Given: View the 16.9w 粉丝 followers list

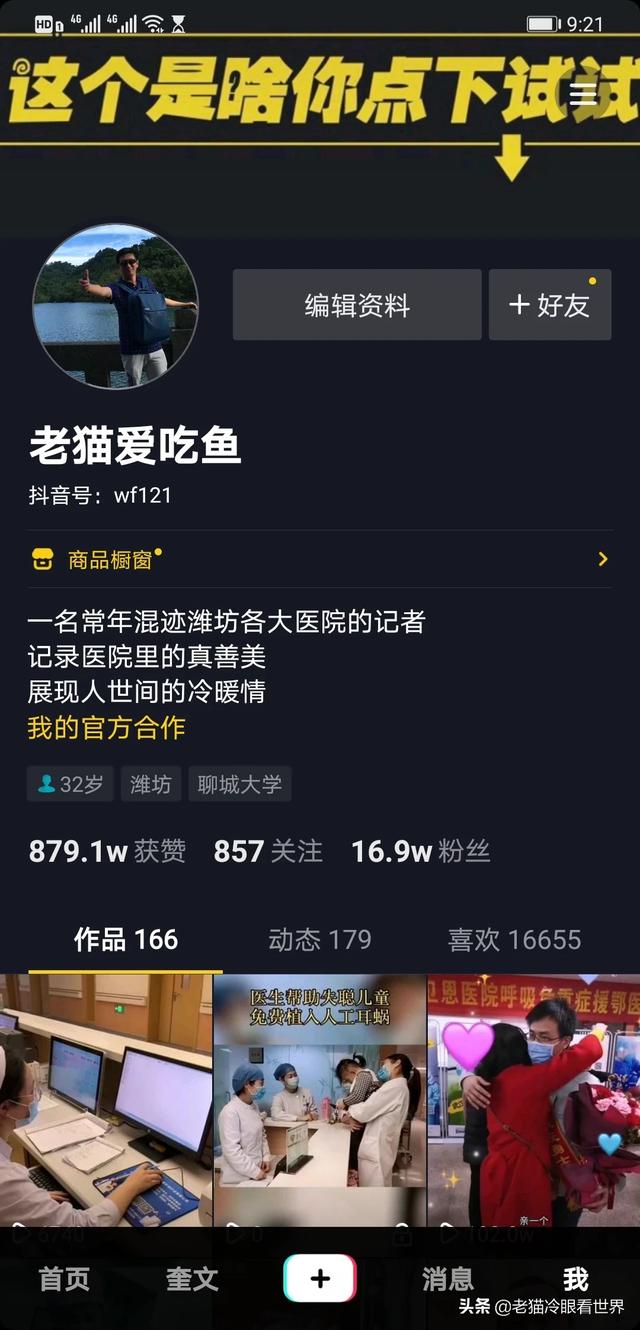Looking at the screenshot, I should coord(420,851).
